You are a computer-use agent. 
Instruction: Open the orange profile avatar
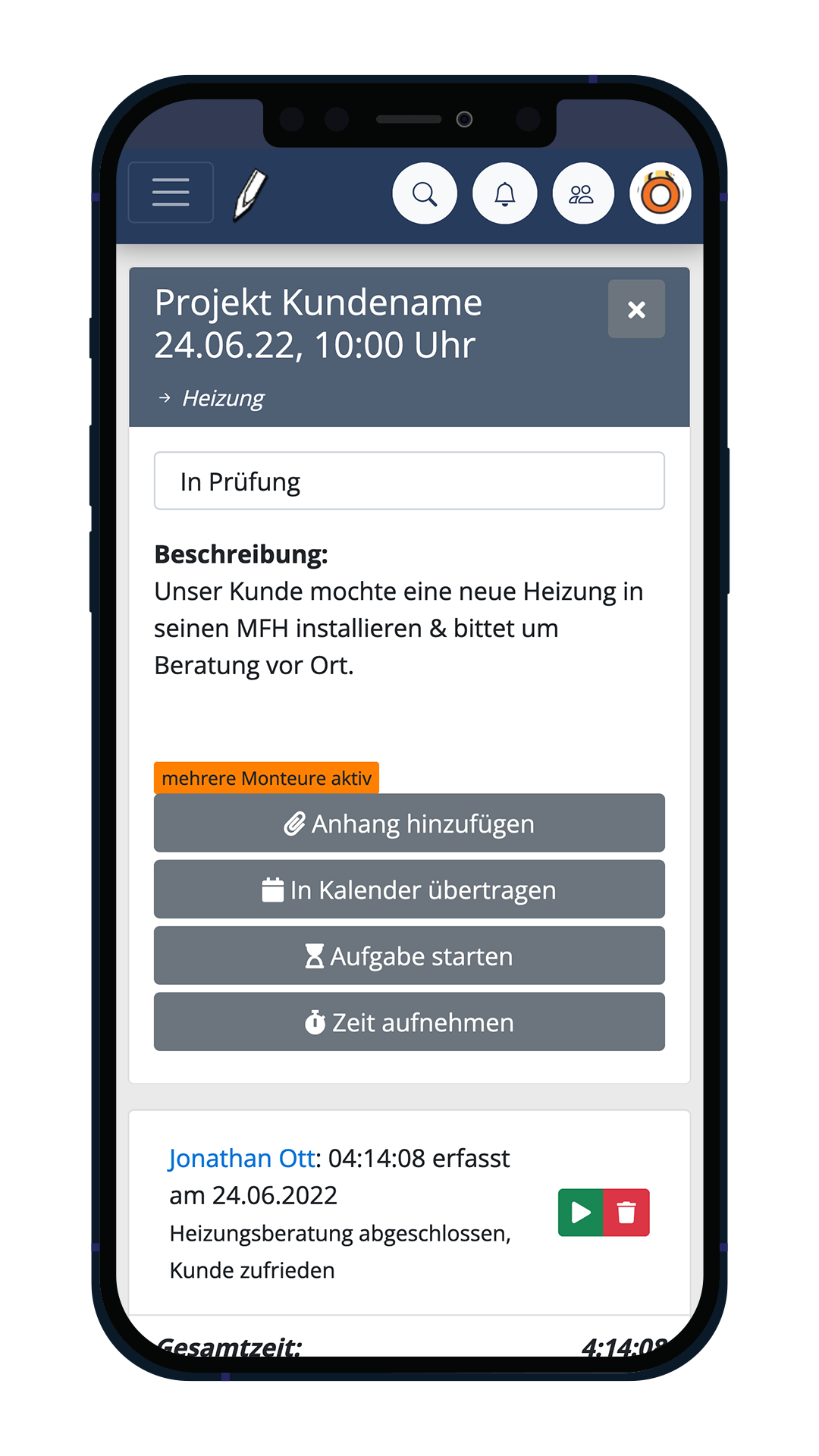point(661,194)
